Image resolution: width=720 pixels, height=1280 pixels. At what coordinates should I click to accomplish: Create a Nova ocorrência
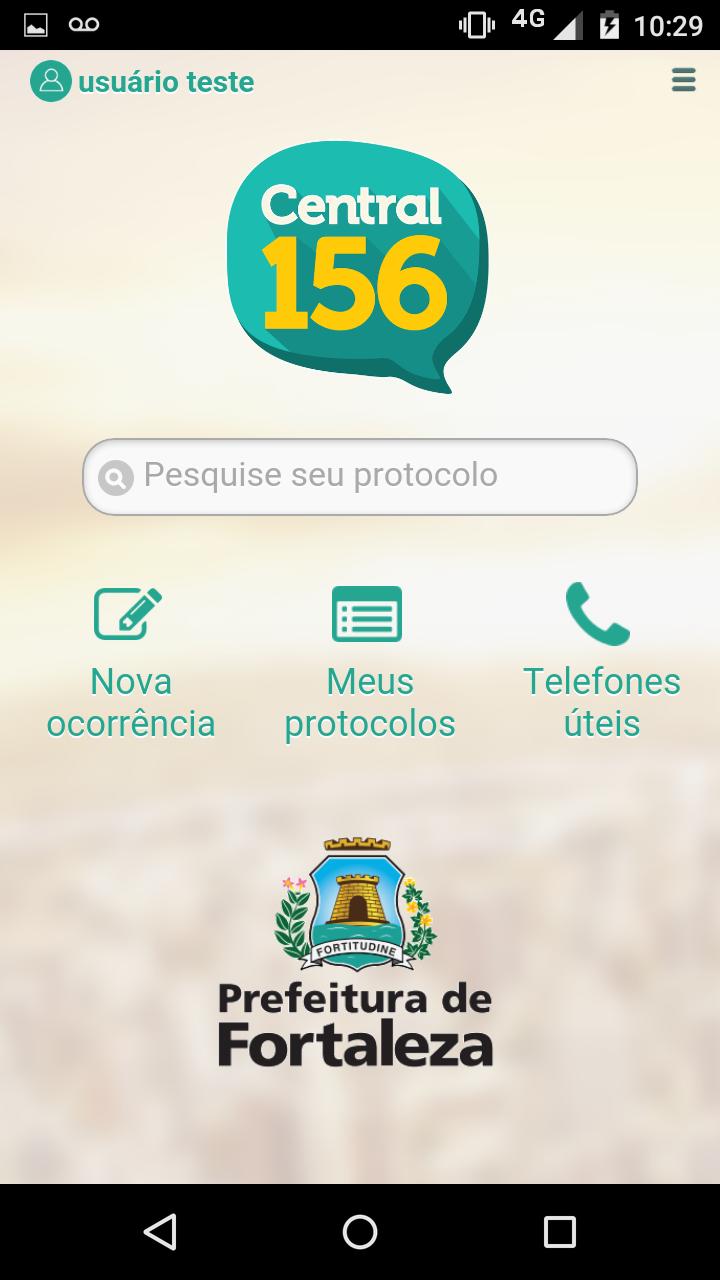pos(130,661)
